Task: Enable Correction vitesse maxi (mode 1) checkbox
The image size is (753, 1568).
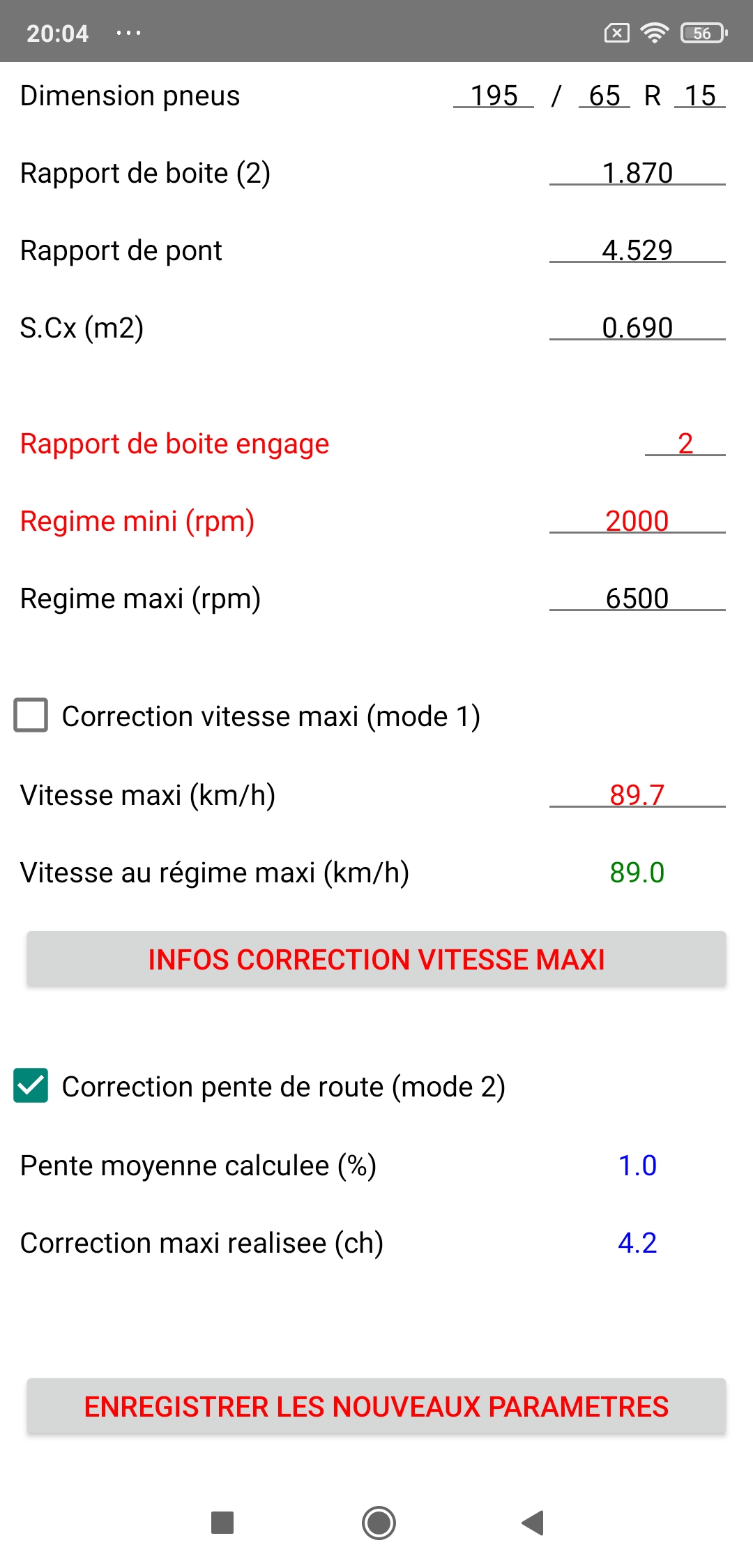Action: coord(31,716)
